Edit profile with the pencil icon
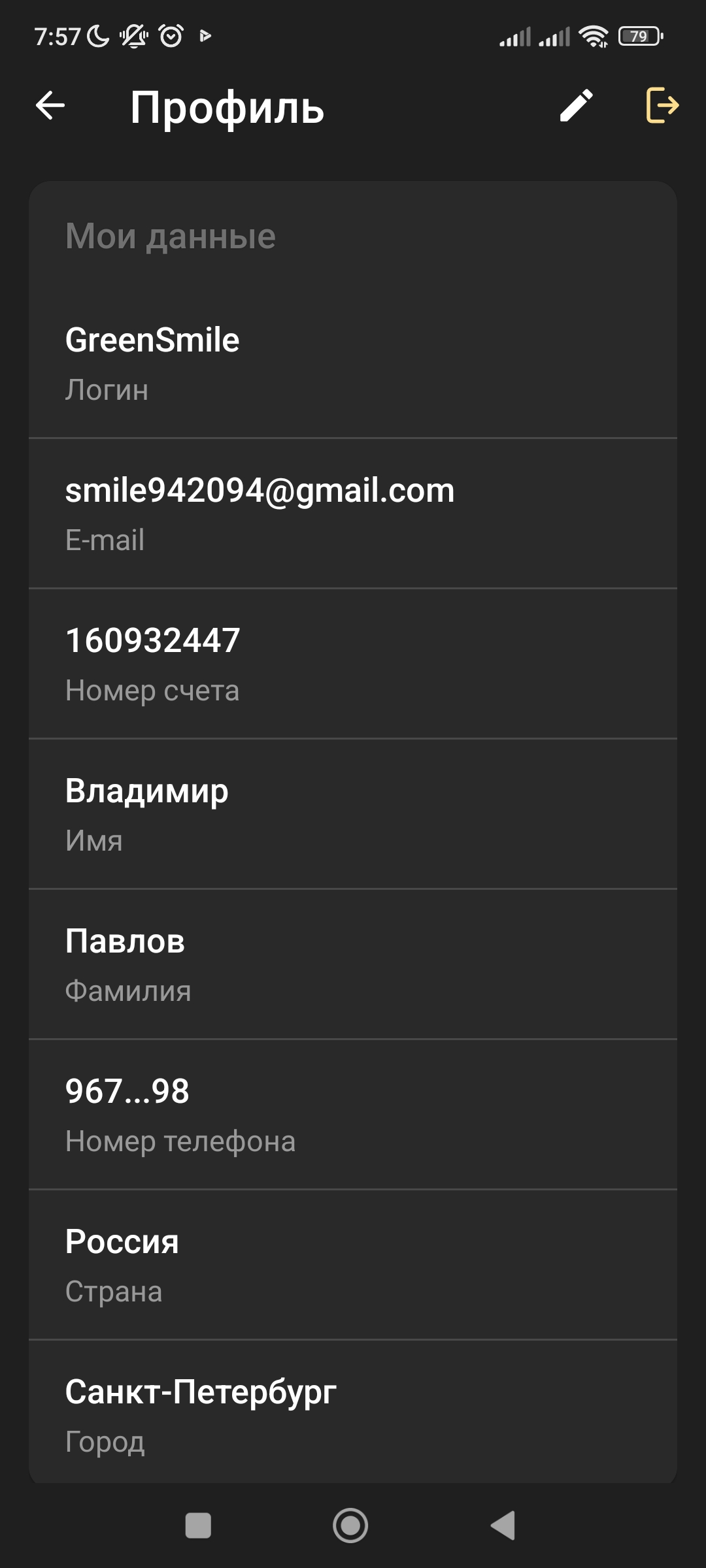The width and height of the screenshot is (706, 1568). point(576,106)
